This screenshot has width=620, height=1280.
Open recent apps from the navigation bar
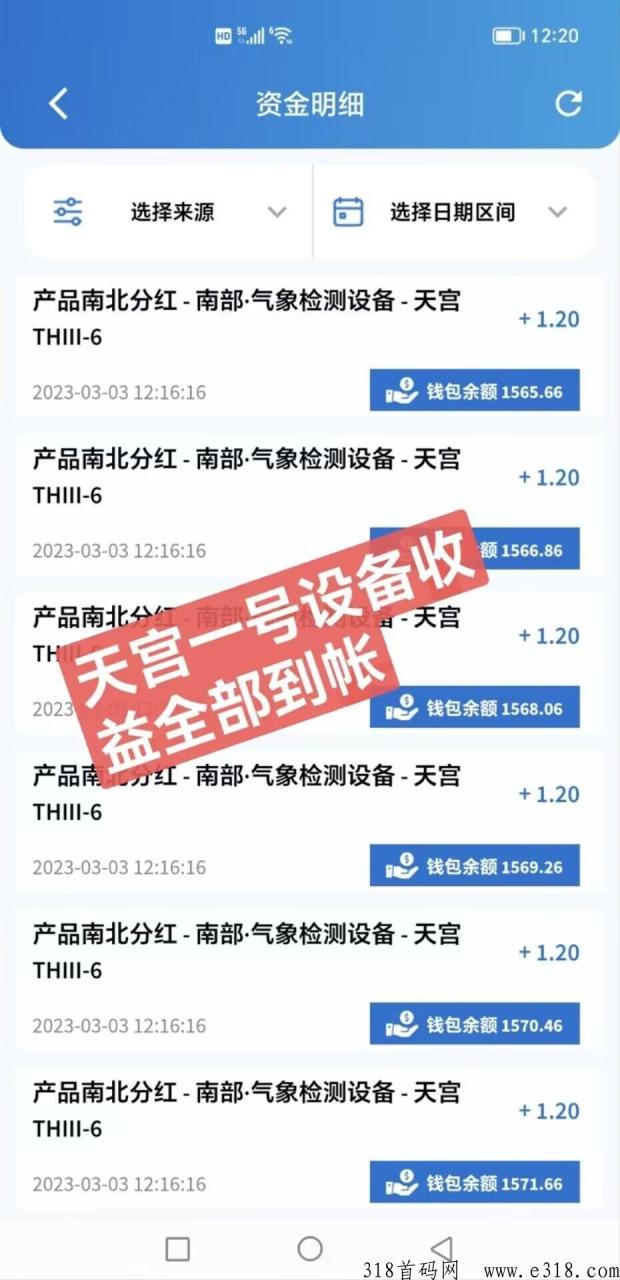pyautogui.click(x=178, y=1248)
